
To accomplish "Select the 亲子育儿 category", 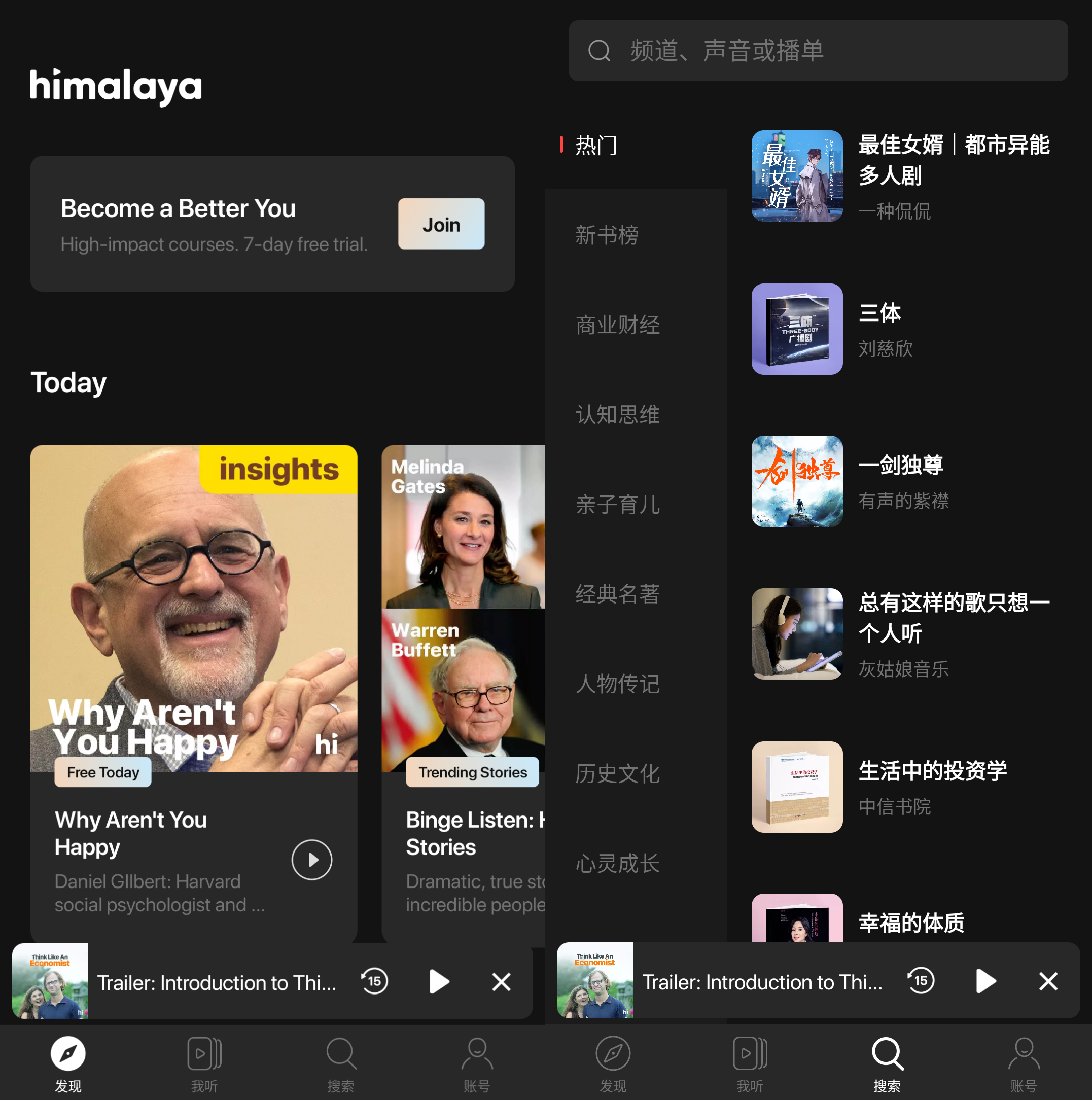I will click(617, 504).
